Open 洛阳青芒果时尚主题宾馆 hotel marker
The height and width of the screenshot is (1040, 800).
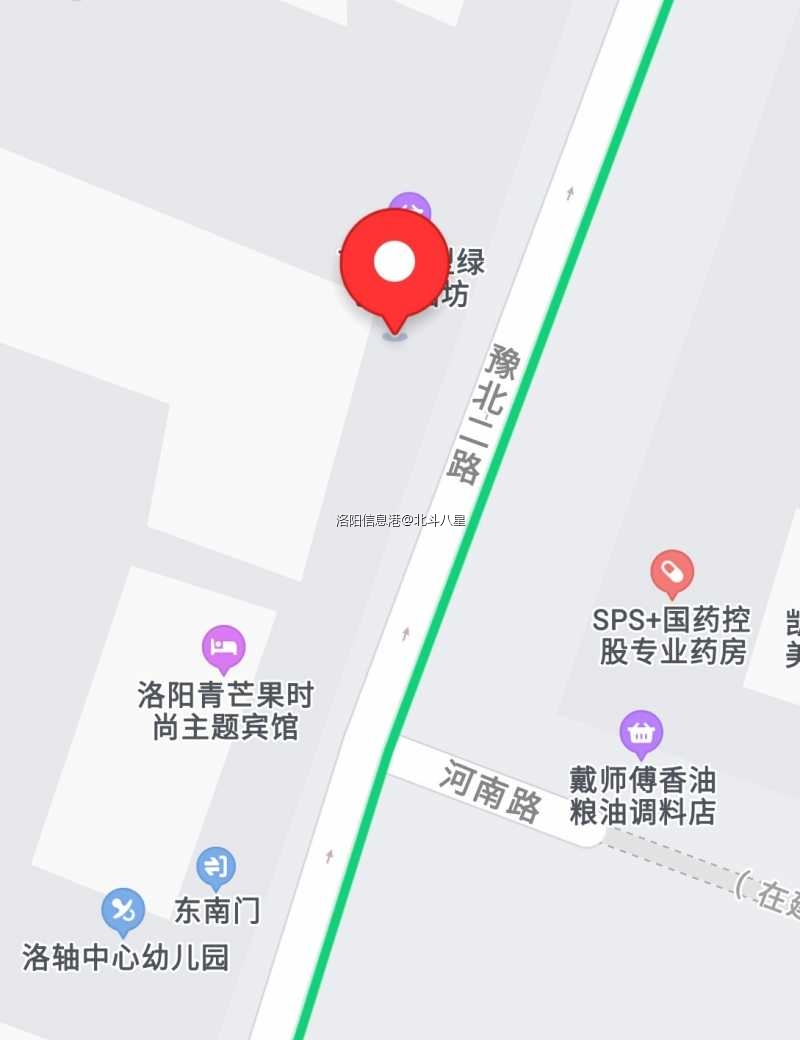tap(224, 648)
